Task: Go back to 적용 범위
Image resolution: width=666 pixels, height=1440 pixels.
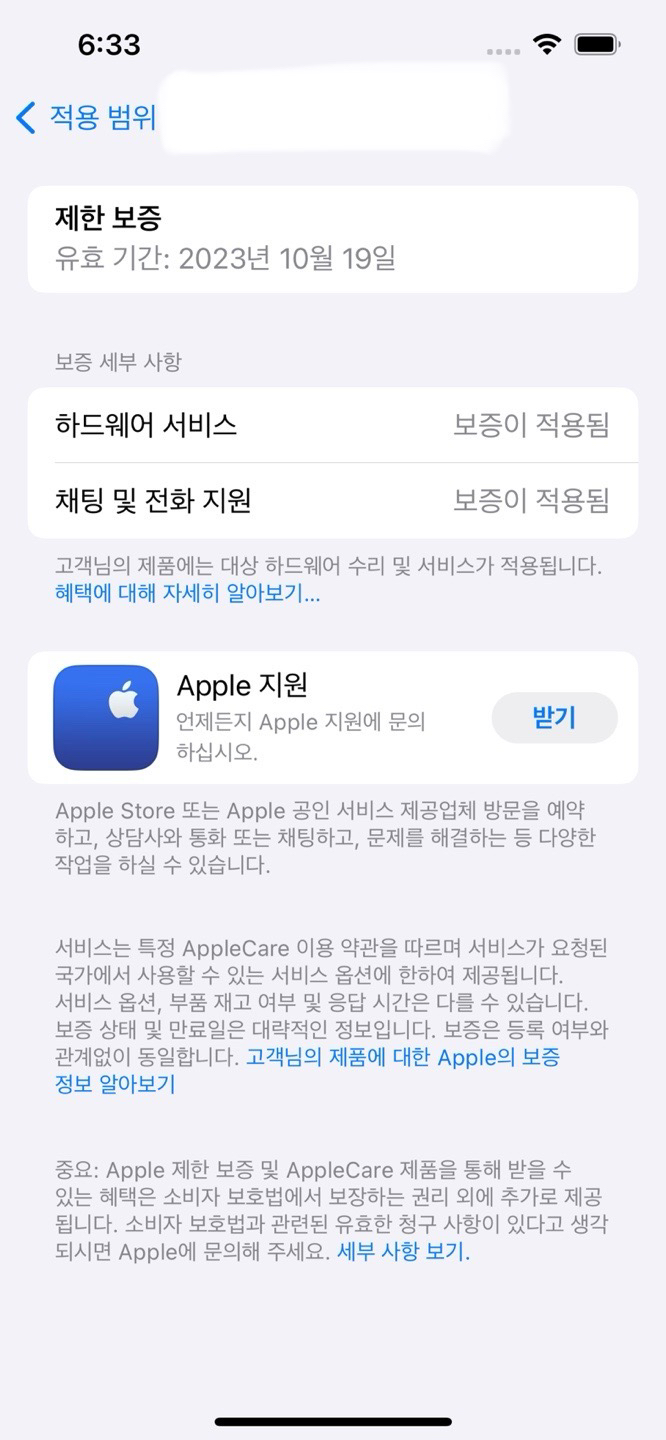Action: click(x=86, y=117)
